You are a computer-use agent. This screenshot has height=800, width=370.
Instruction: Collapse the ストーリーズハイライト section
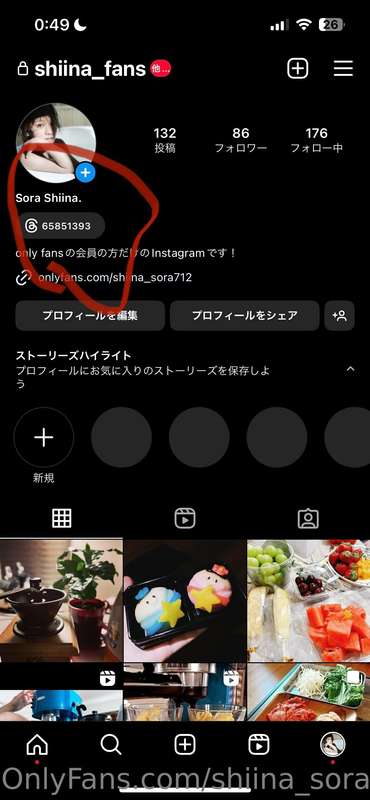350,369
